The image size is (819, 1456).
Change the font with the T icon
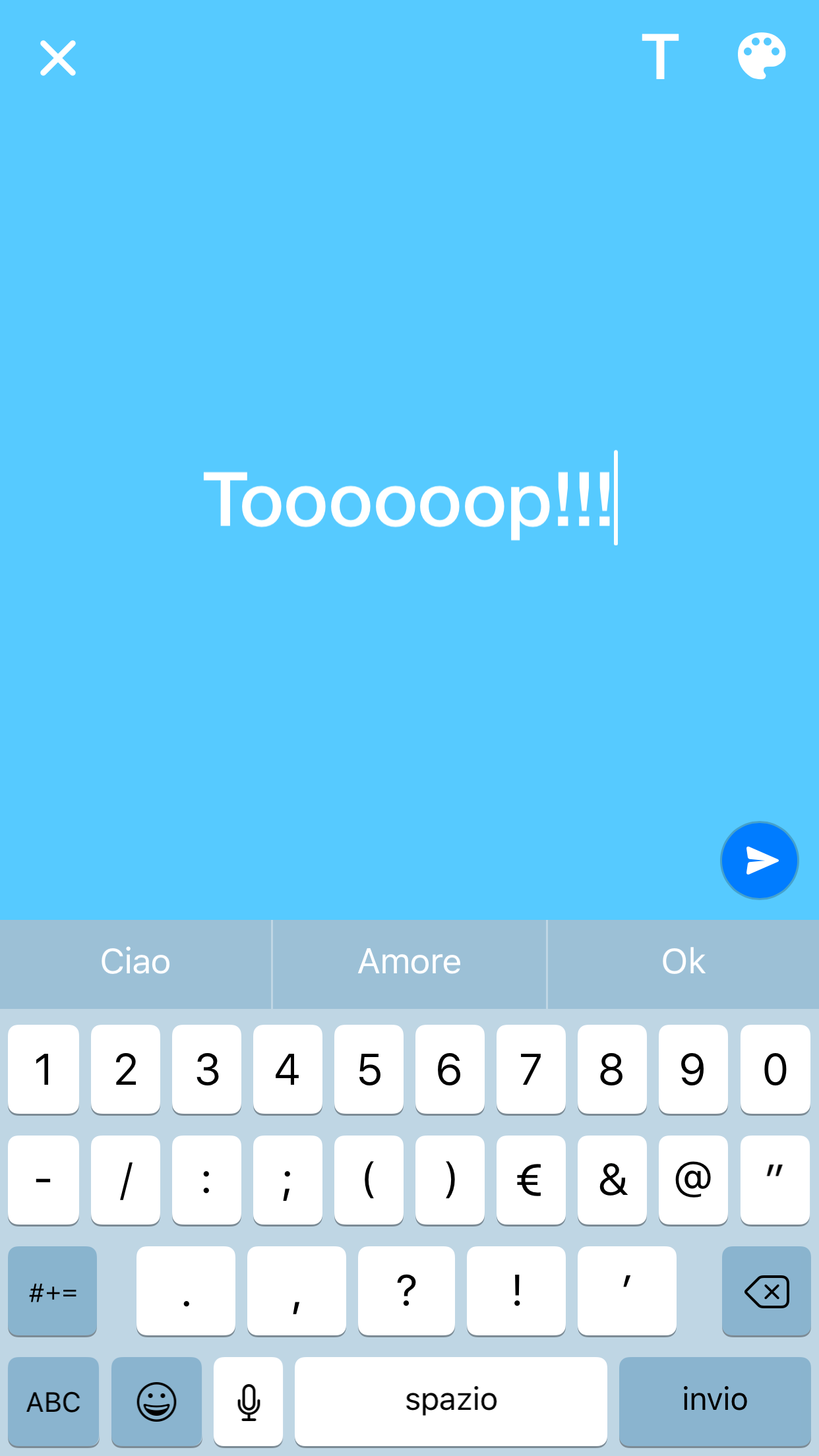click(x=660, y=57)
